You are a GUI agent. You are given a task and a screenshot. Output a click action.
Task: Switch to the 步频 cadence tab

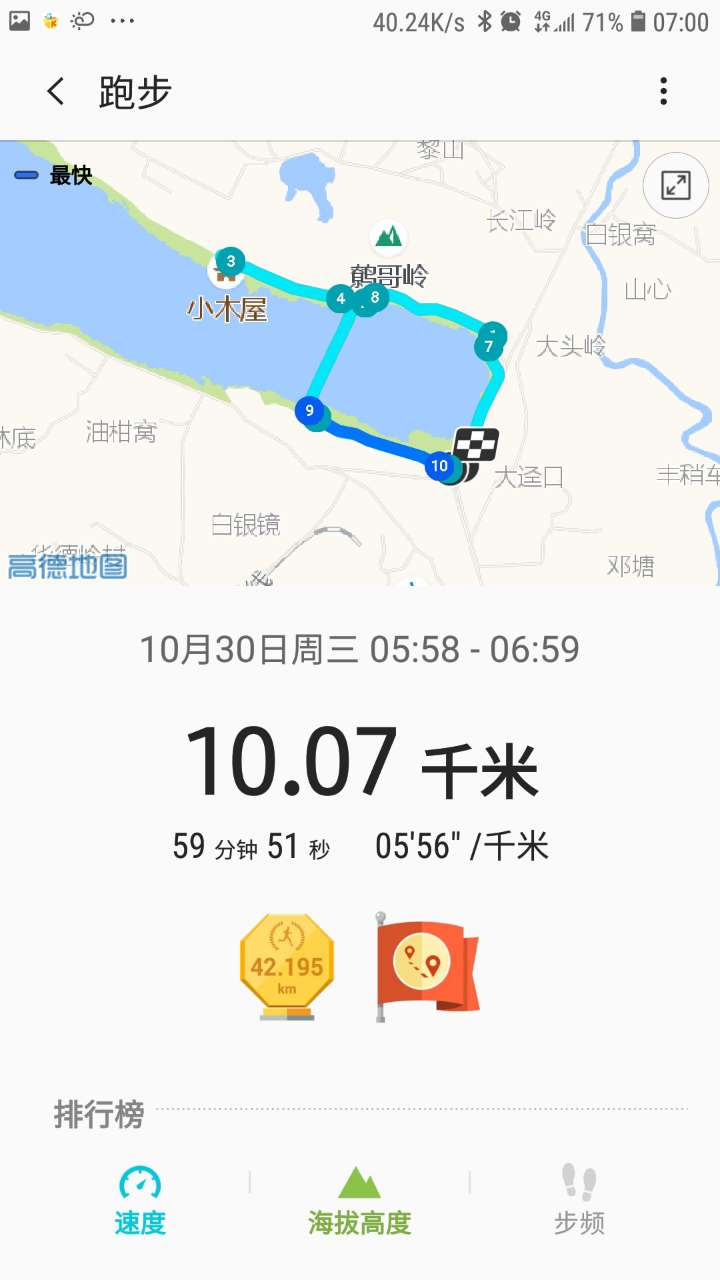(x=579, y=1200)
